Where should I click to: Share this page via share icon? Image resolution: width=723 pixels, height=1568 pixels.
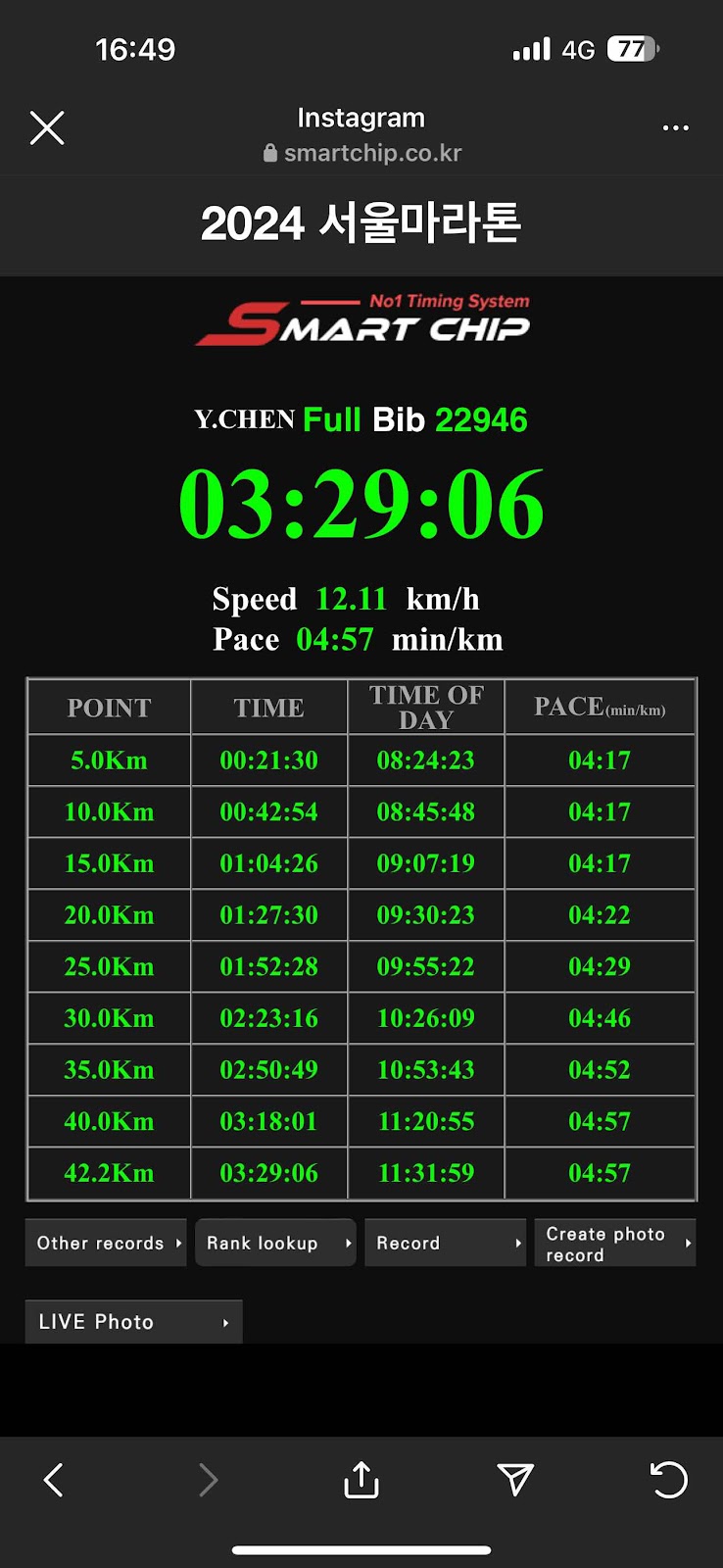coord(361,1480)
